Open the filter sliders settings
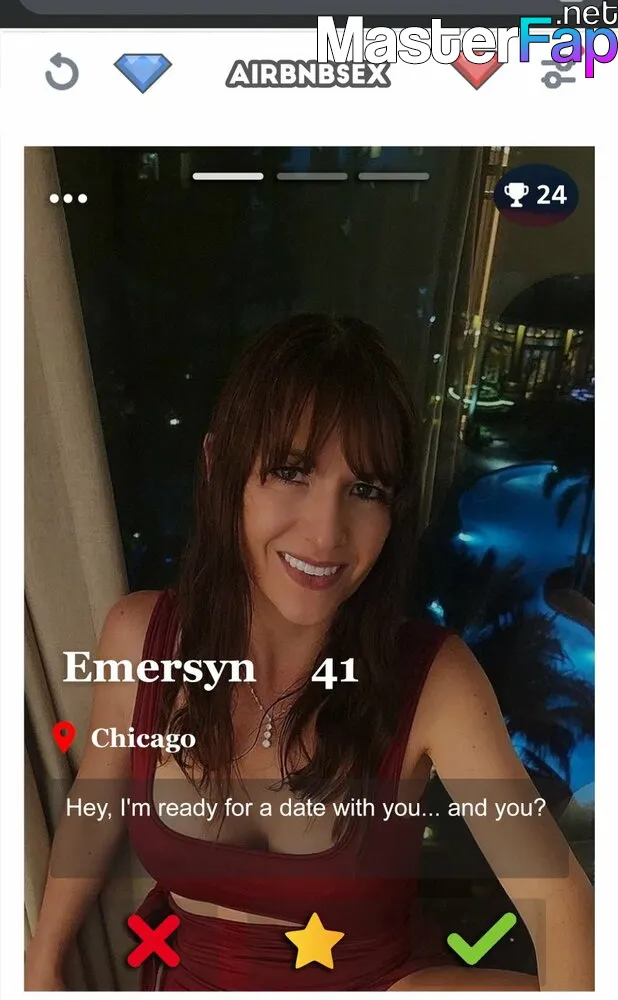The image size is (618, 1000). click(x=558, y=72)
